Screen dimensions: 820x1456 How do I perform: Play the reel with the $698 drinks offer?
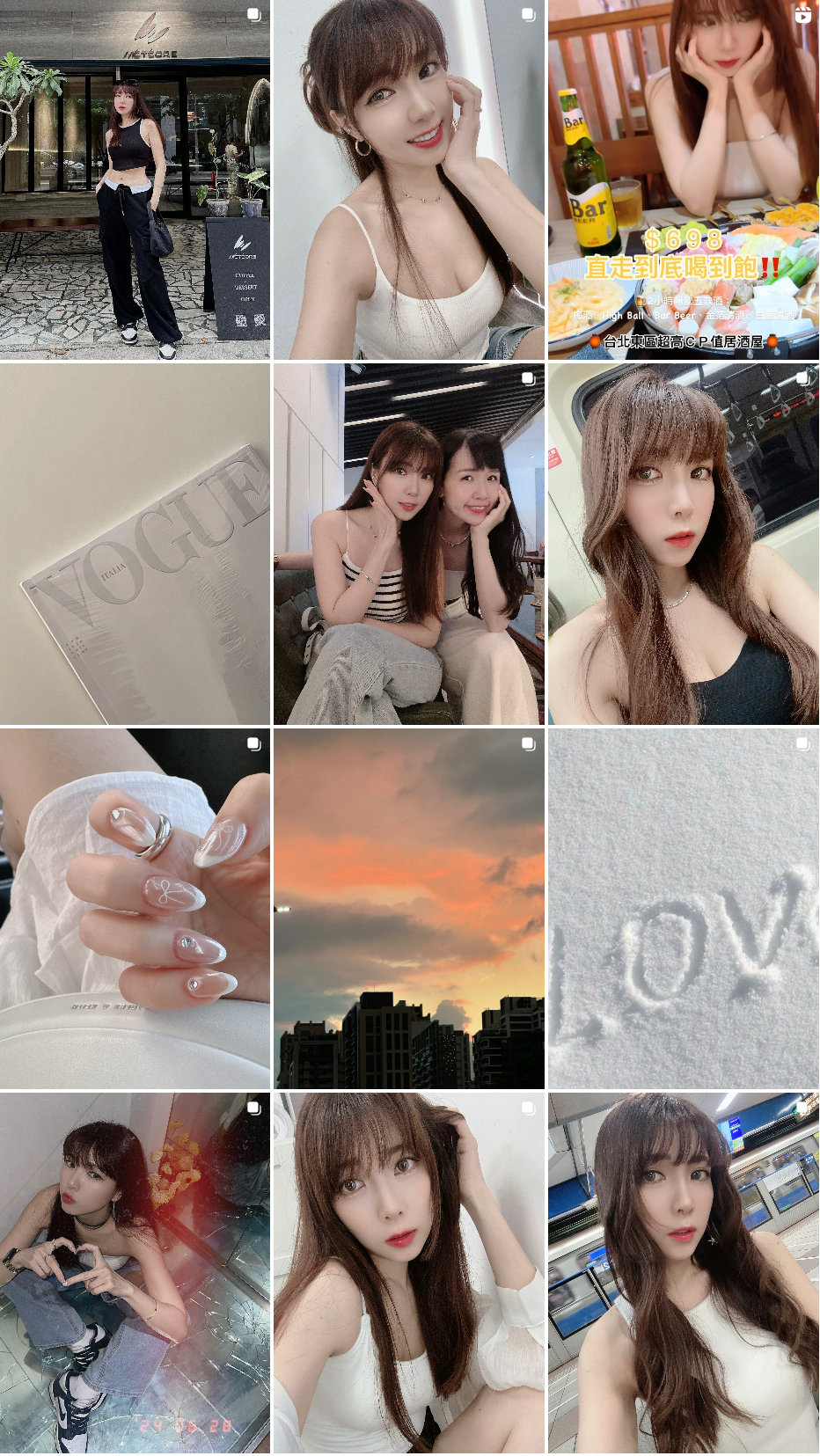[x=683, y=179]
